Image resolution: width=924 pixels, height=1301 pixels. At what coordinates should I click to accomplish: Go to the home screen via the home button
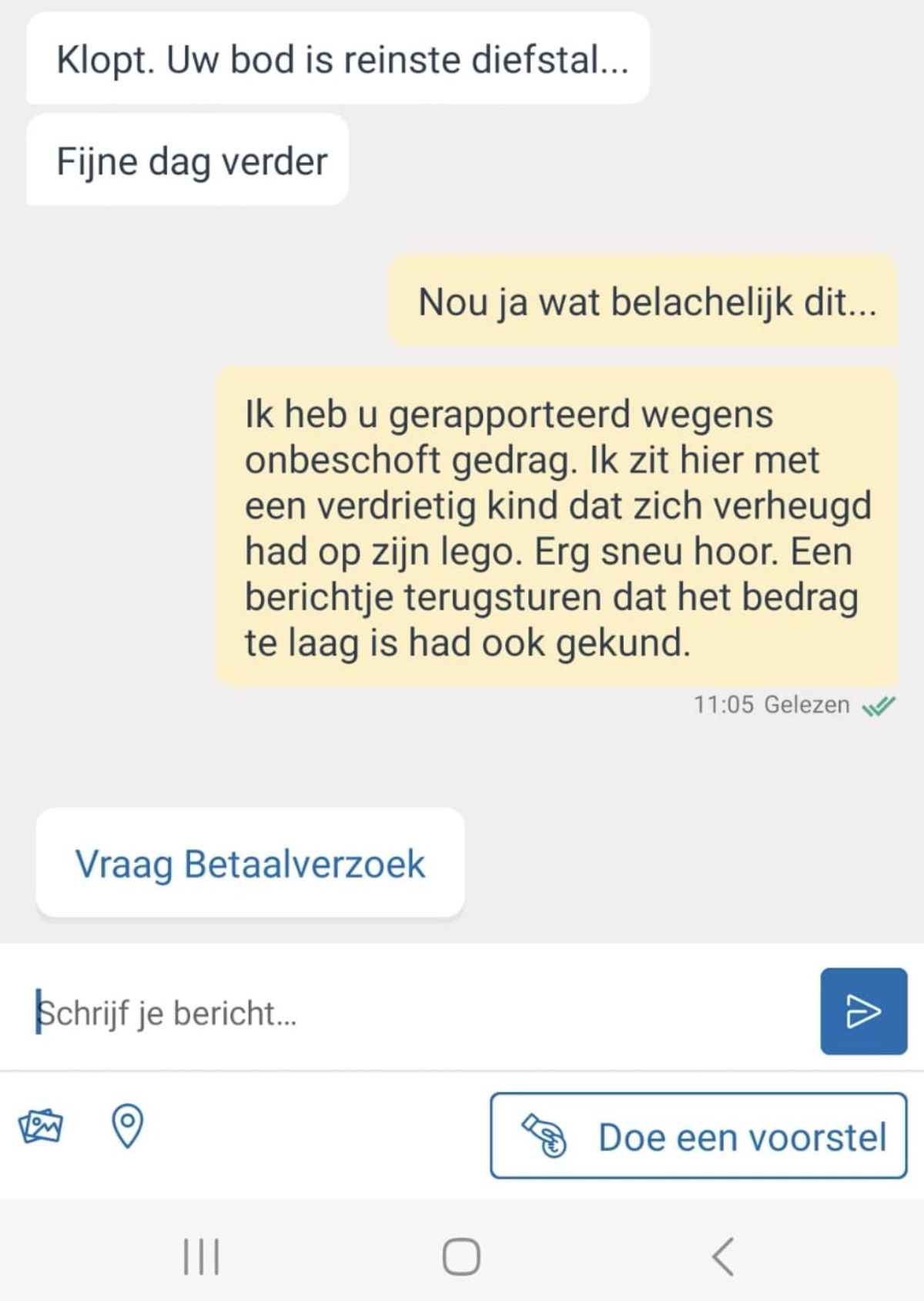[x=461, y=1256]
